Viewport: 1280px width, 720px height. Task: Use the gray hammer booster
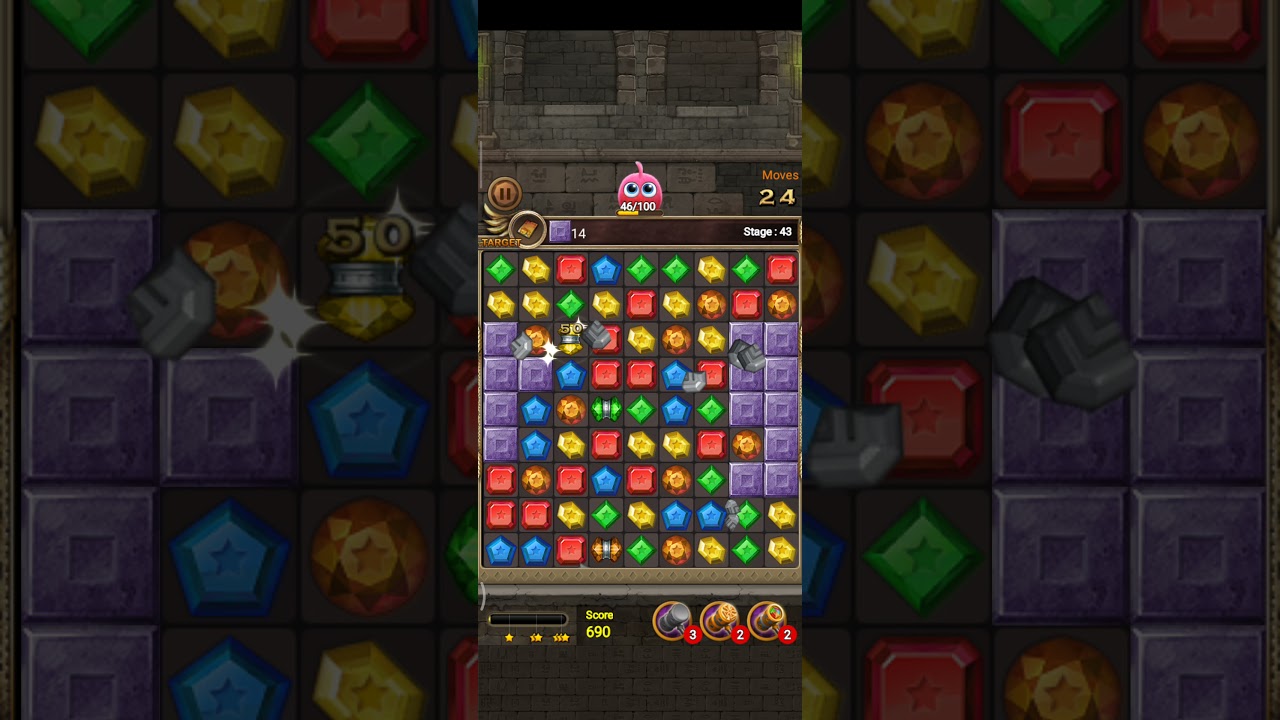point(672,621)
